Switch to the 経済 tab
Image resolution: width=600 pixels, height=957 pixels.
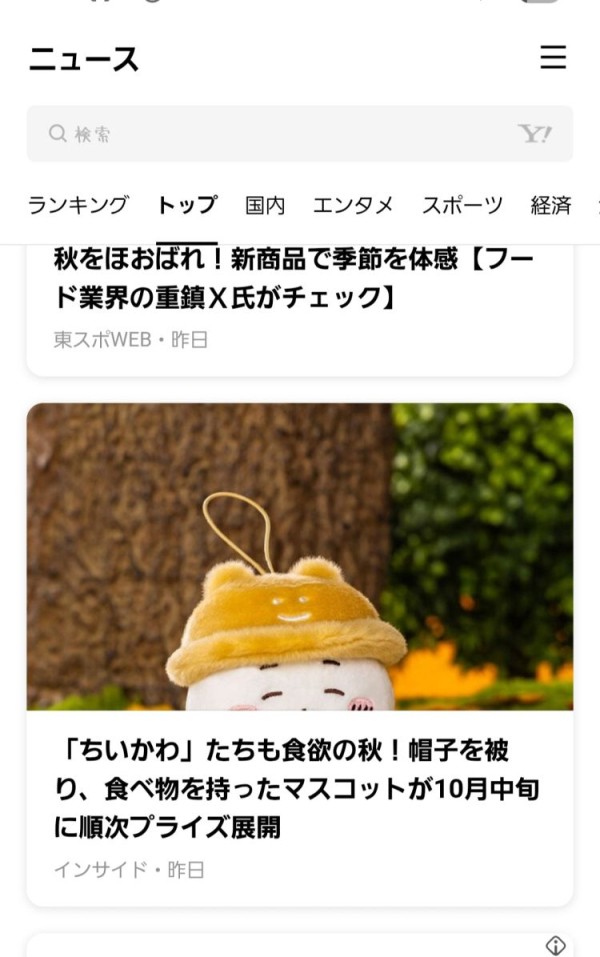(x=551, y=205)
